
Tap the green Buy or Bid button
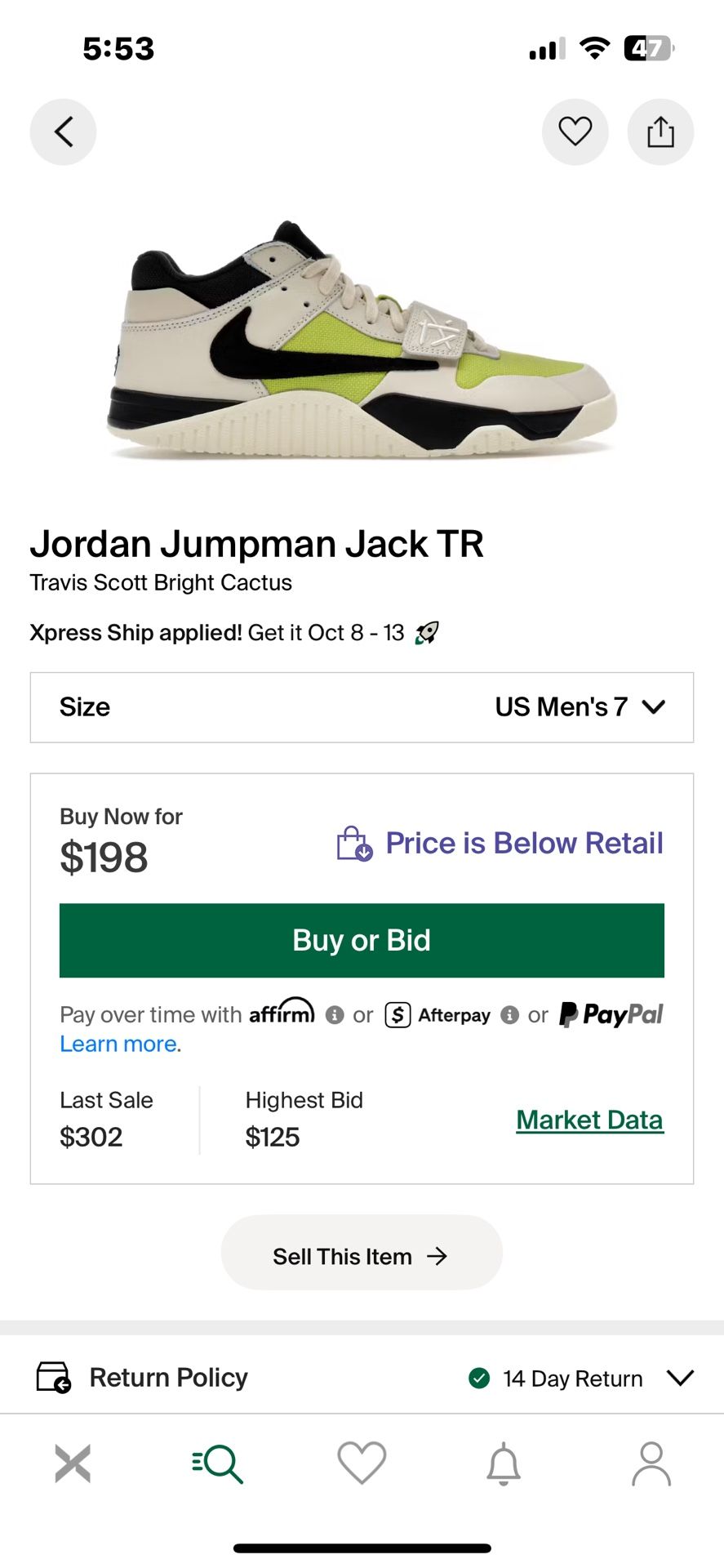click(x=362, y=940)
